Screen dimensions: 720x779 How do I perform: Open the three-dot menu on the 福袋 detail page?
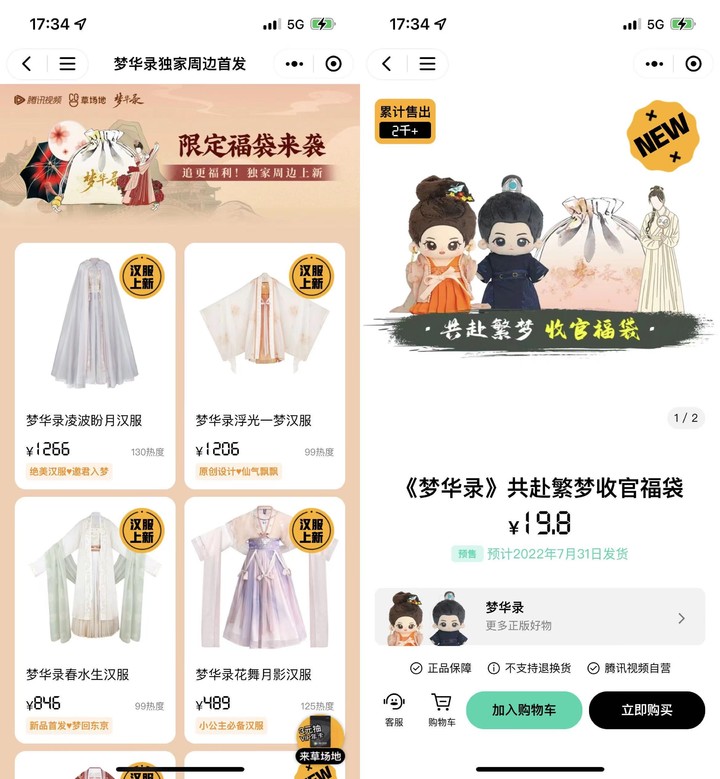click(x=654, y=64)
